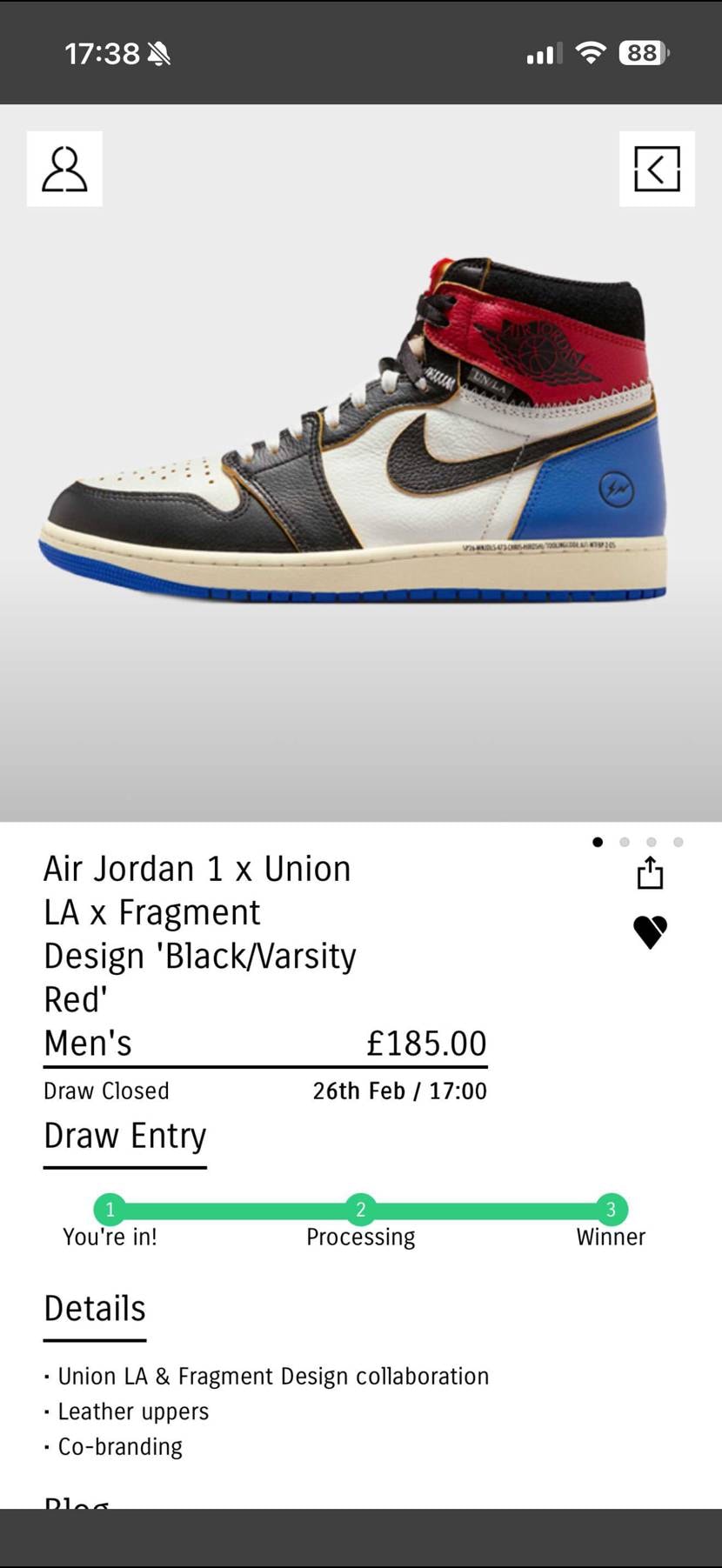722x1568 pixels.
Task: Go back using the arrow icon
Action: [x=657, y=169]
